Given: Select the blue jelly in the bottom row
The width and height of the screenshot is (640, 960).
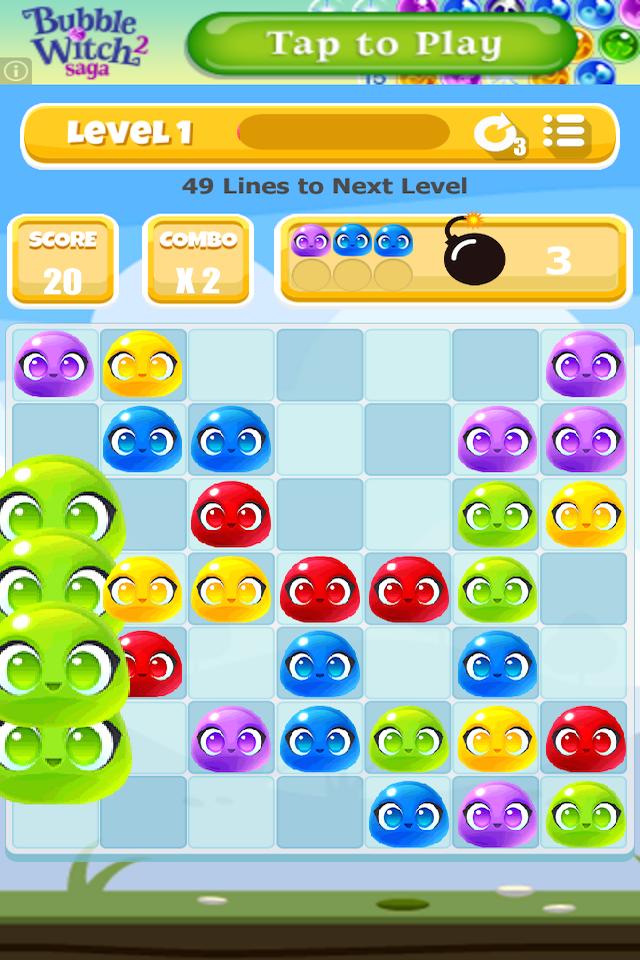Looking at the screenshot, I should [407, 812].
